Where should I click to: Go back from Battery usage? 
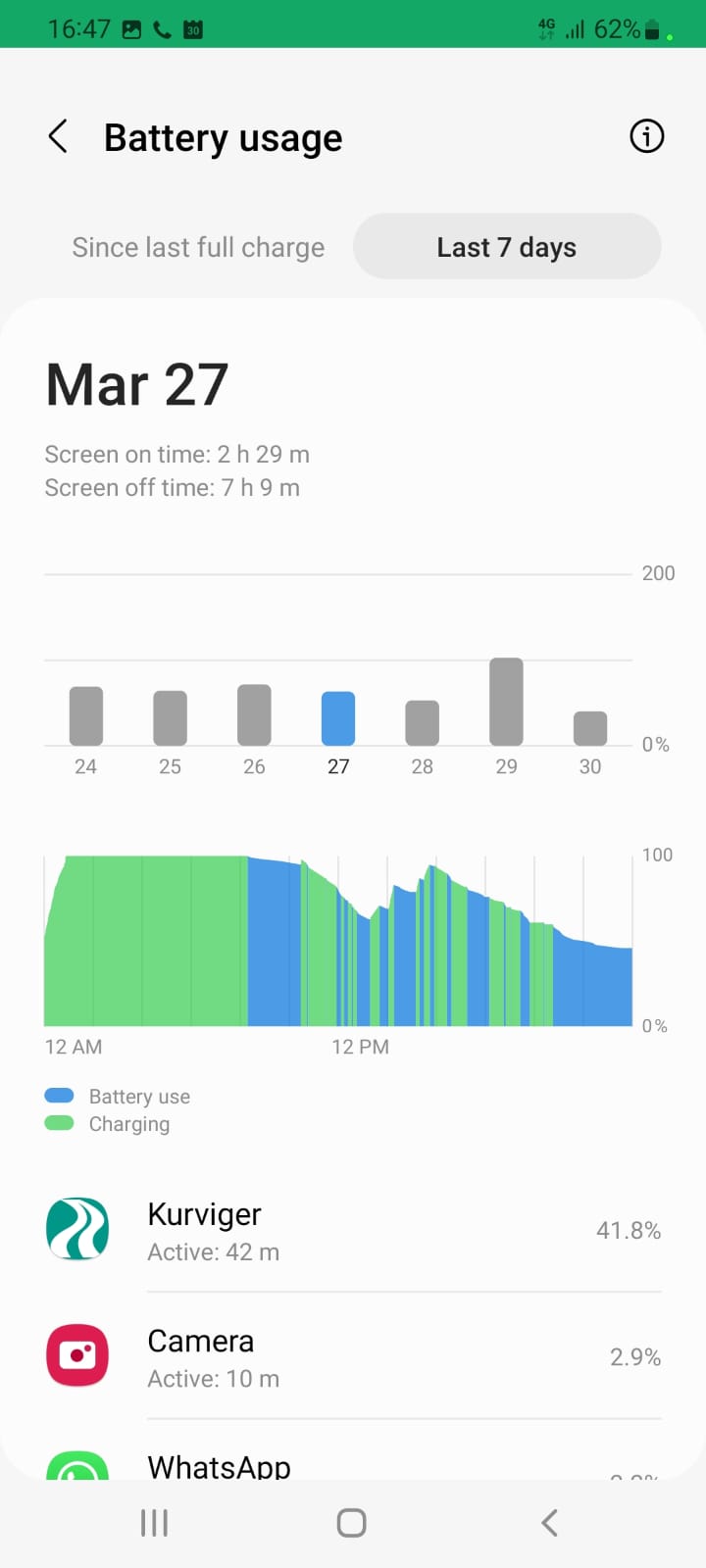58,137
